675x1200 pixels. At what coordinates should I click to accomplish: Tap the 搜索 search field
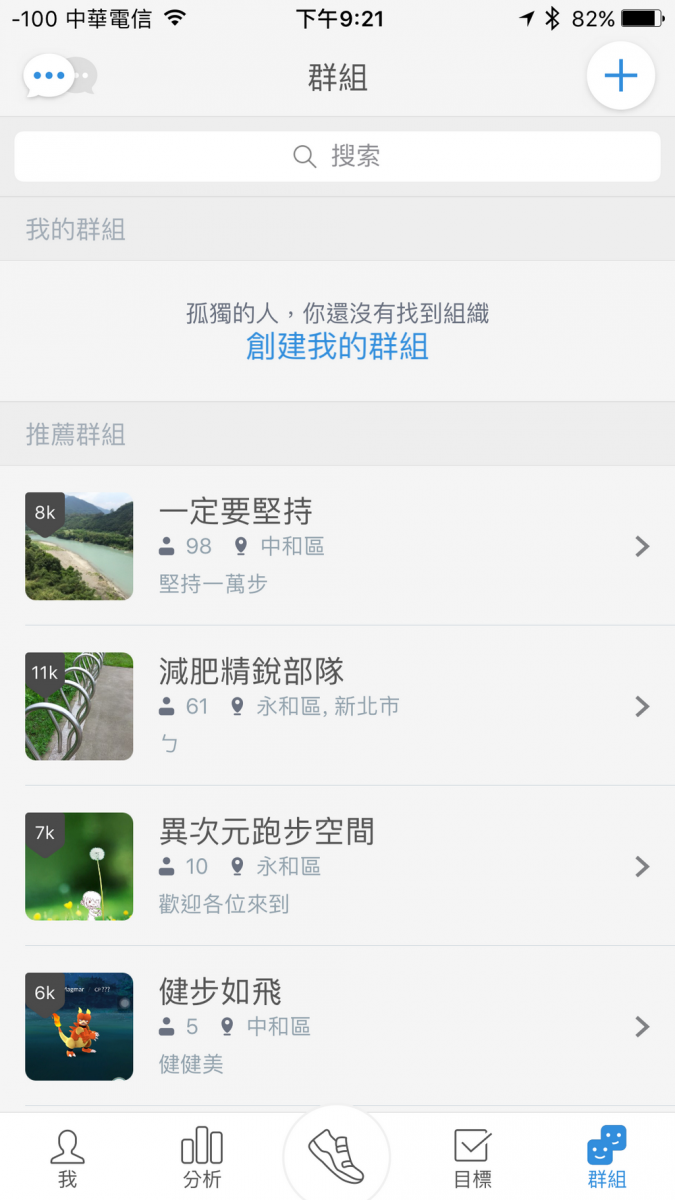tap(337, 157)
